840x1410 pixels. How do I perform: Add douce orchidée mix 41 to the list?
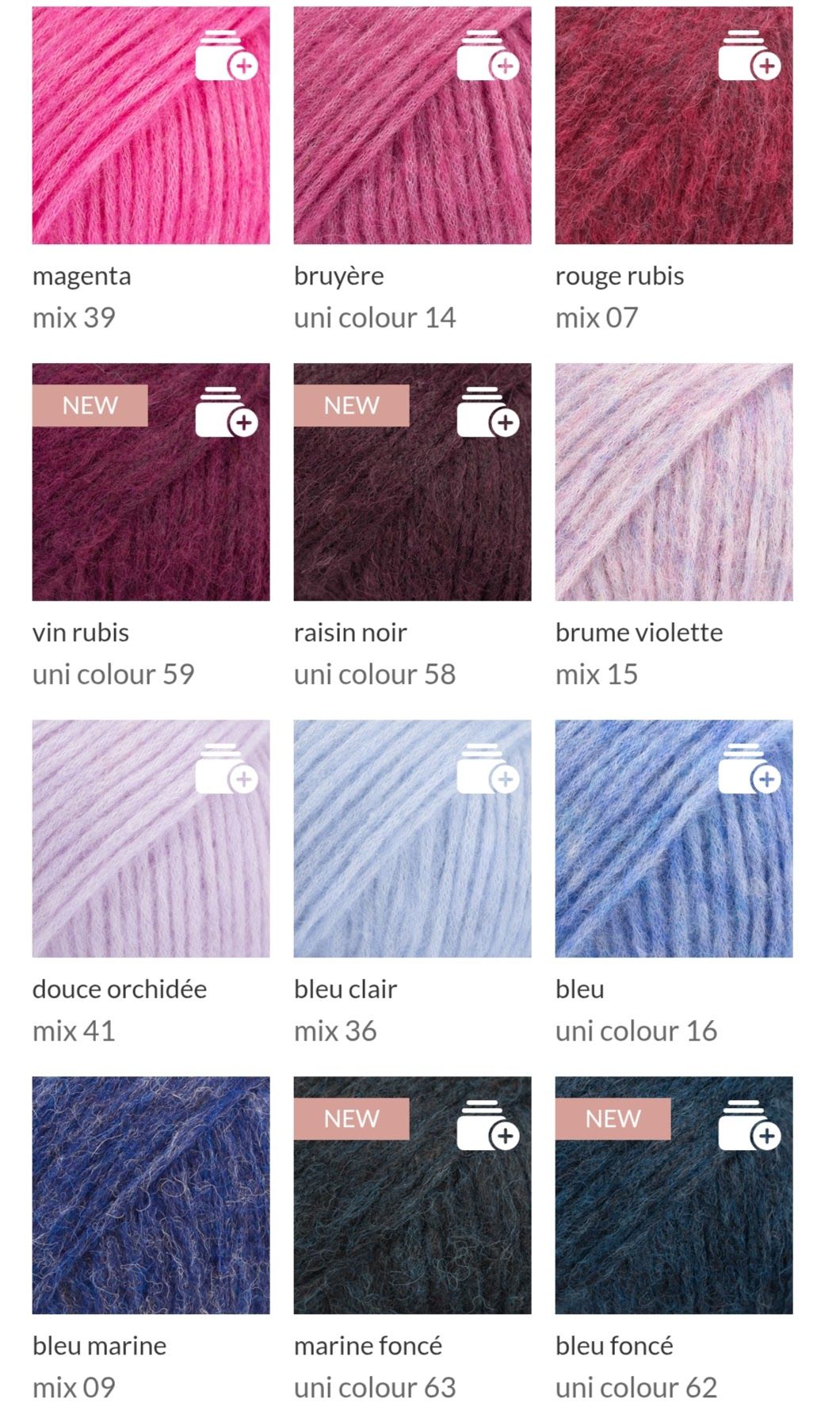point(226,769)
